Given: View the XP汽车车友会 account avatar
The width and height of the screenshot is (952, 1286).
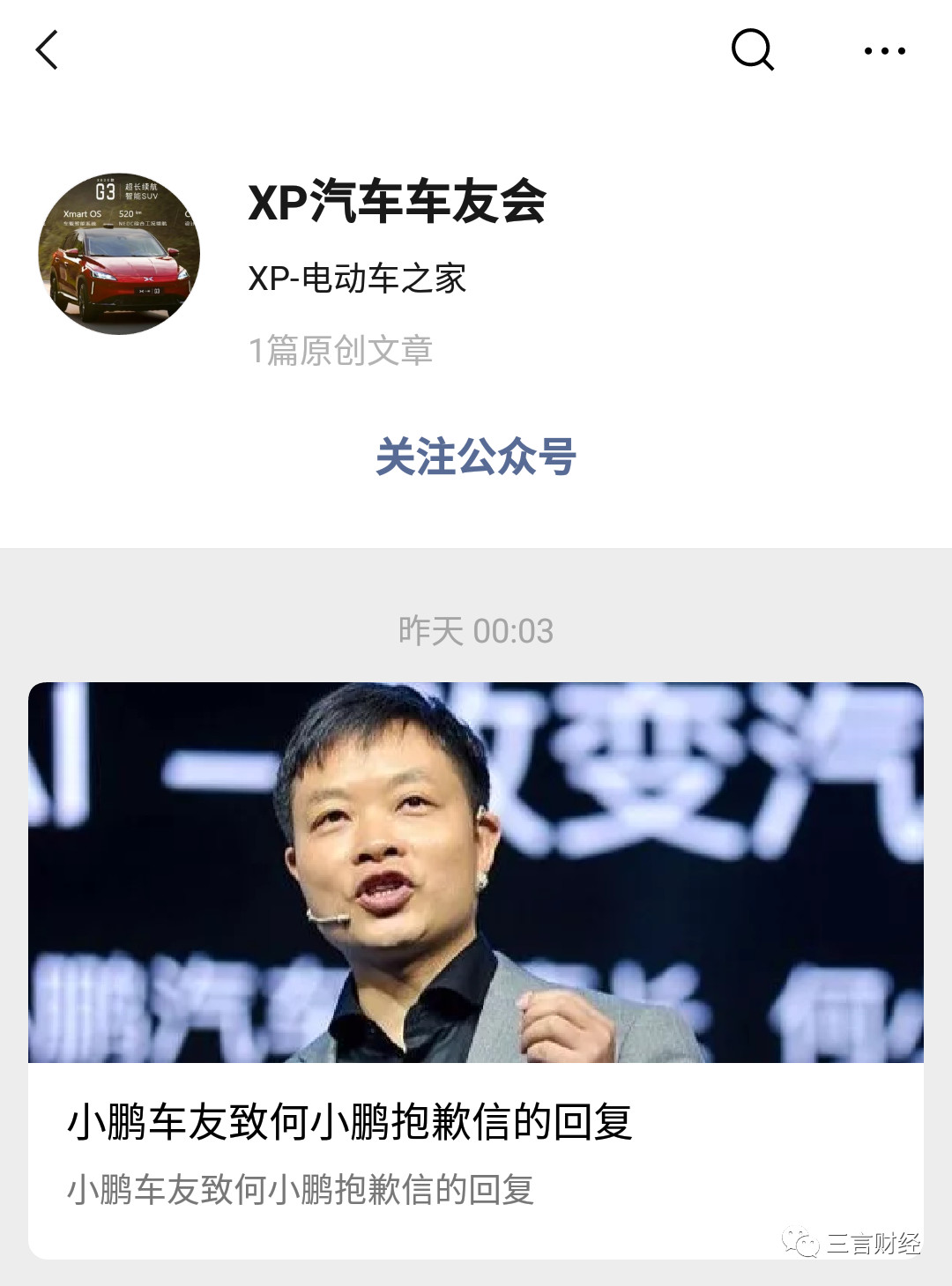Looking at the screenshot, I should tap(119, 254).
